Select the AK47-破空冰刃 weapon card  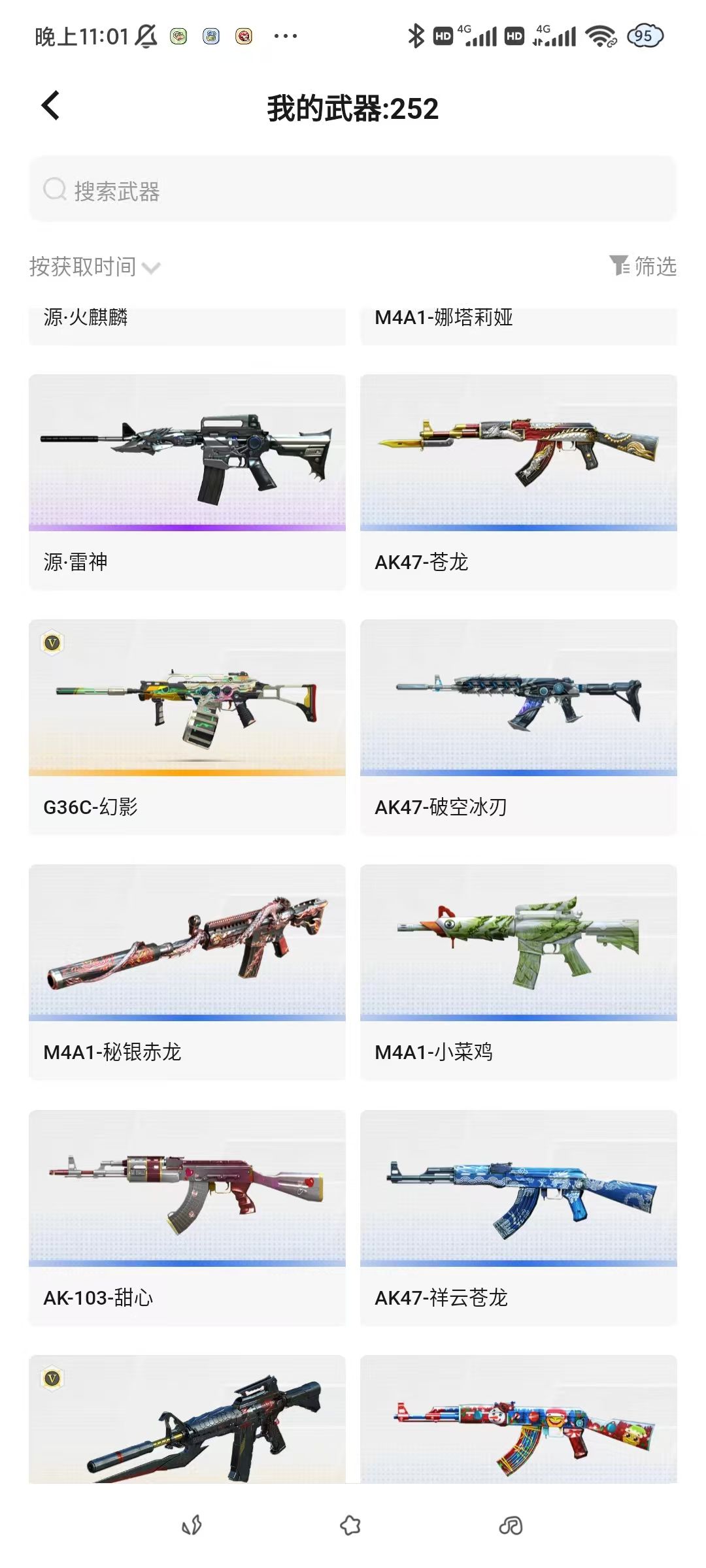pyautogui.click(x=518, y=727)
